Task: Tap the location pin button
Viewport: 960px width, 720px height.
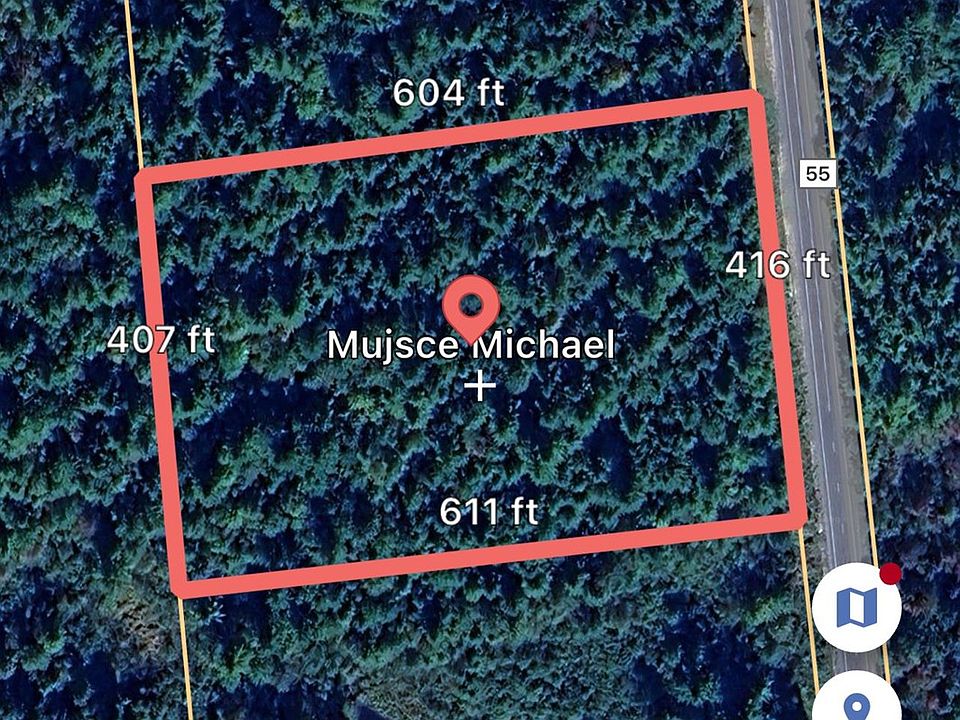Action: click(x=856, y=700)
